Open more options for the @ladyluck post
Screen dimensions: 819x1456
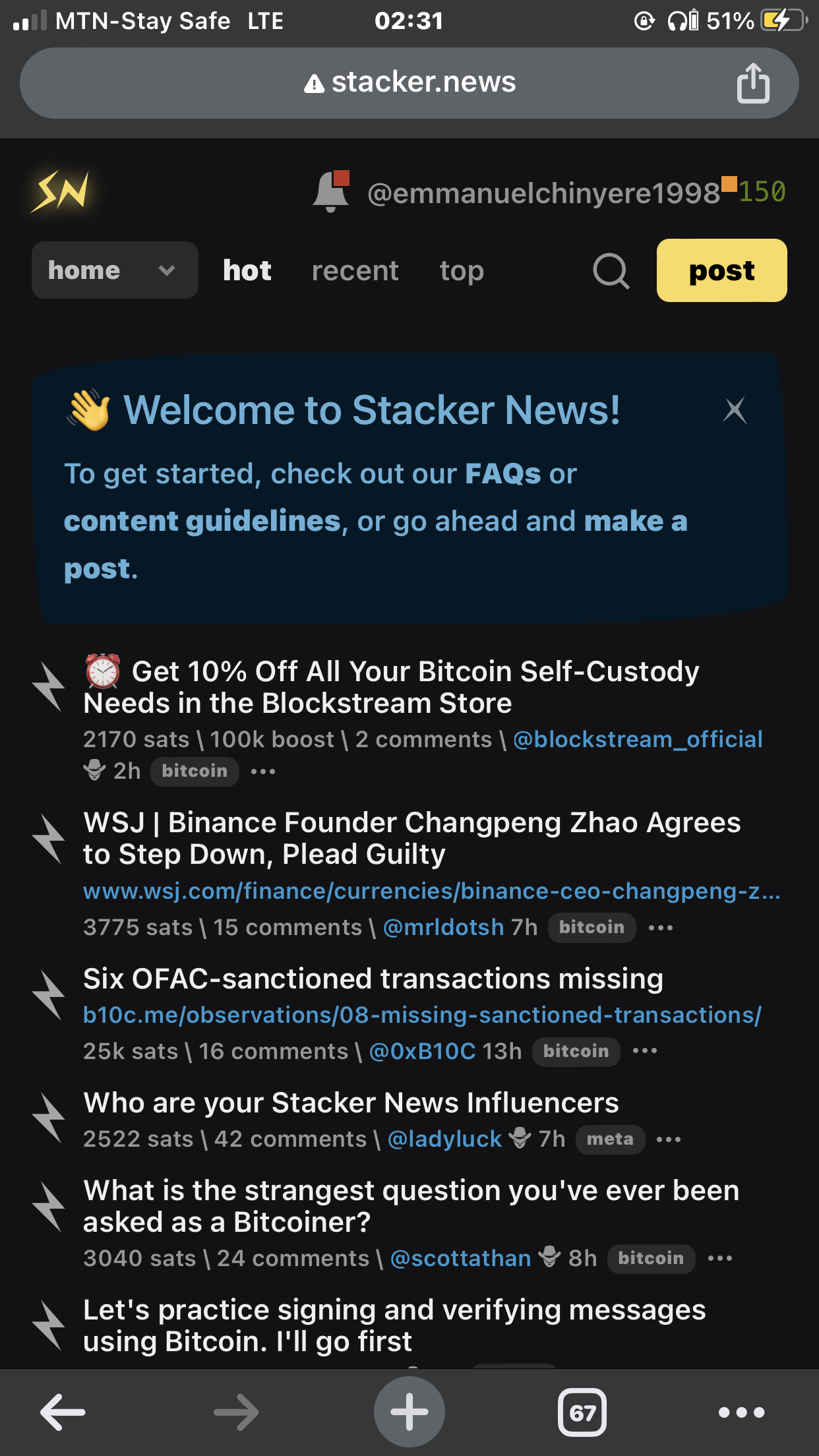tap(668, 1139)
